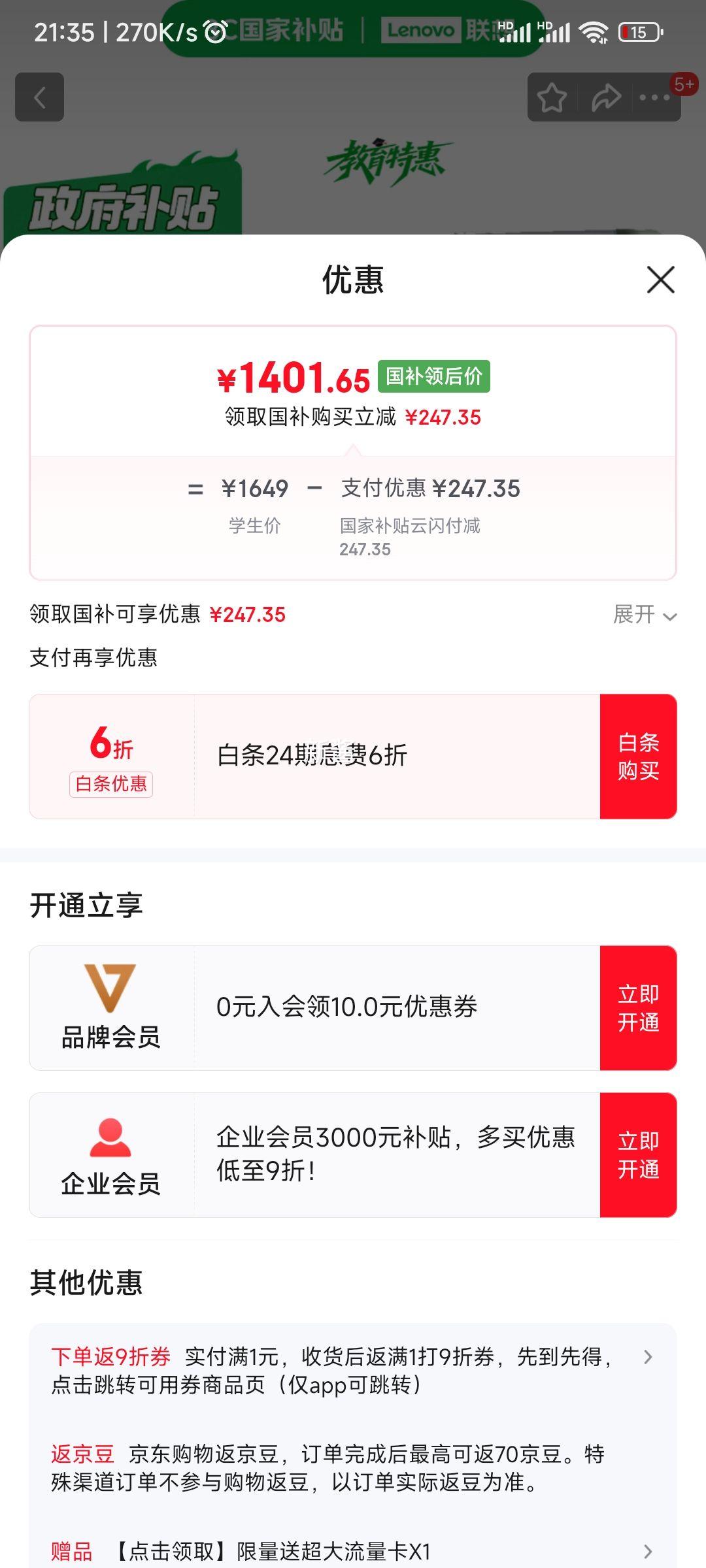Tap 立即开通 for 品牌会员
Screen dimensions: 706x1568
tap(638, 1008)
